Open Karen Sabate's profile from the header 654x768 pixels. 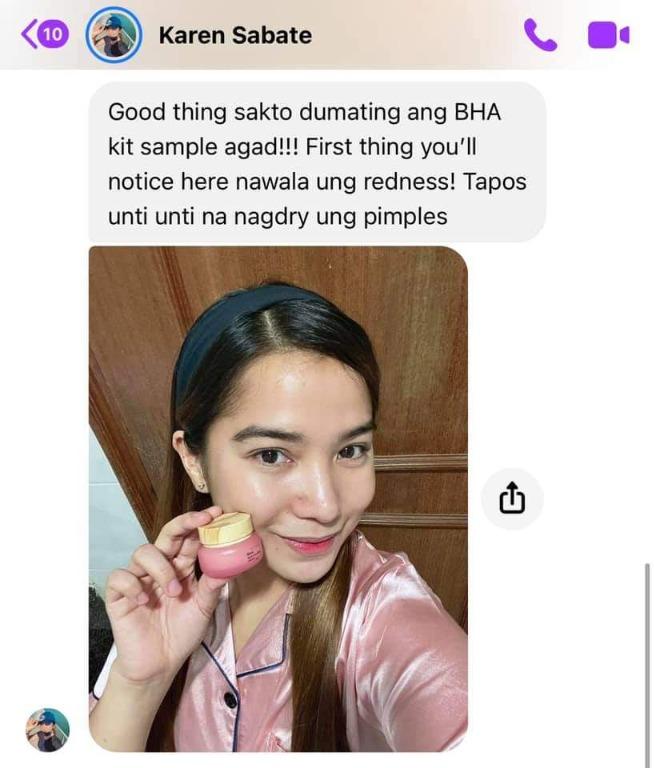(x=234, y=35)
